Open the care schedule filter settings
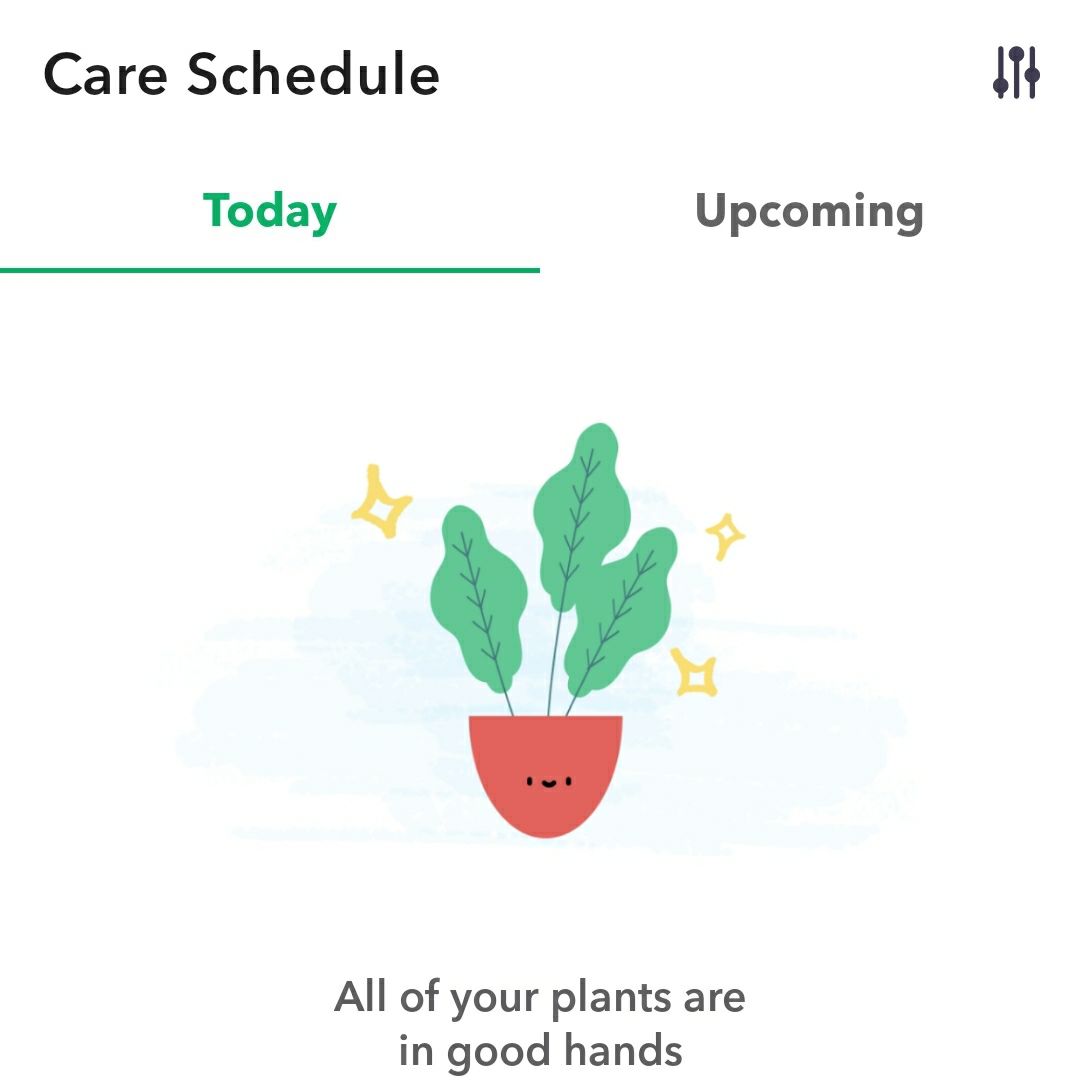 point(1016,73)
